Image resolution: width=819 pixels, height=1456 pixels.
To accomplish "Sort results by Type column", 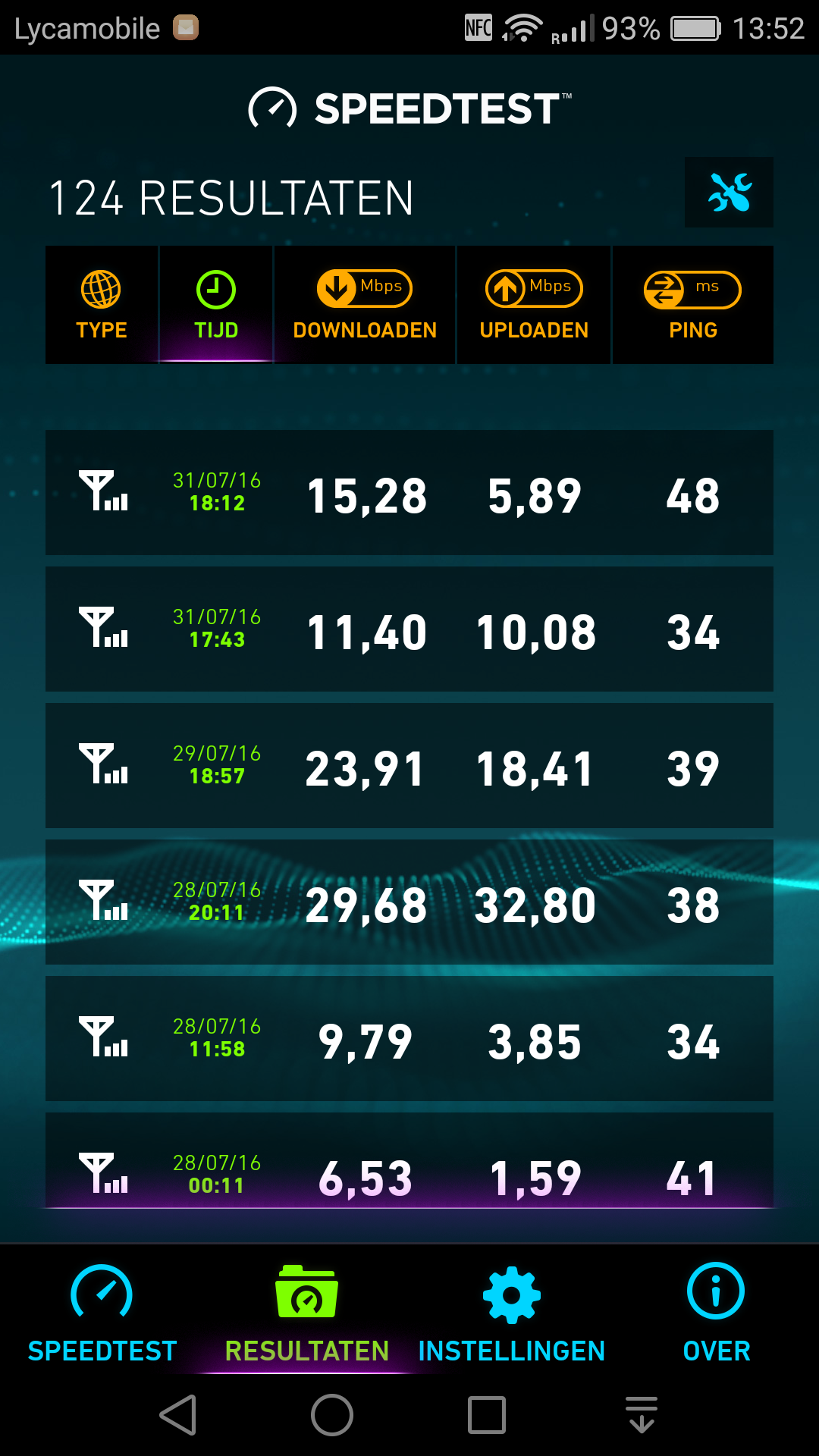I will [x=102, y=305].
